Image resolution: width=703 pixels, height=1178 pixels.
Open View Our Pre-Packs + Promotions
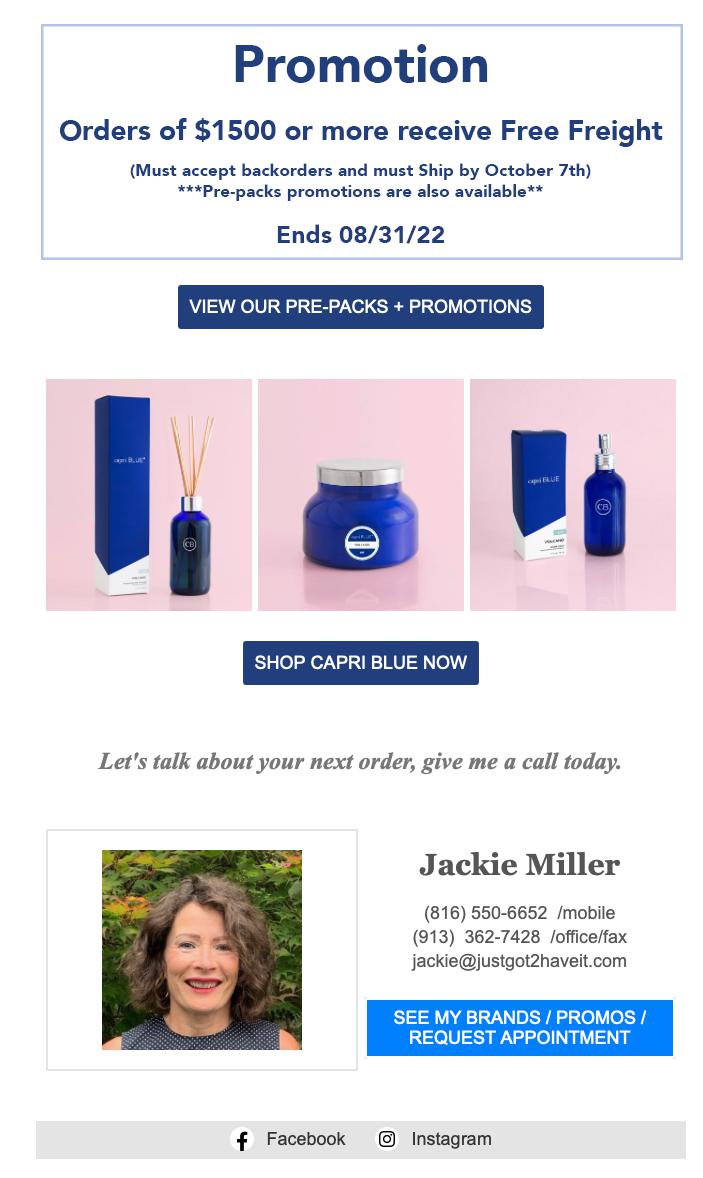click(360, 307)
